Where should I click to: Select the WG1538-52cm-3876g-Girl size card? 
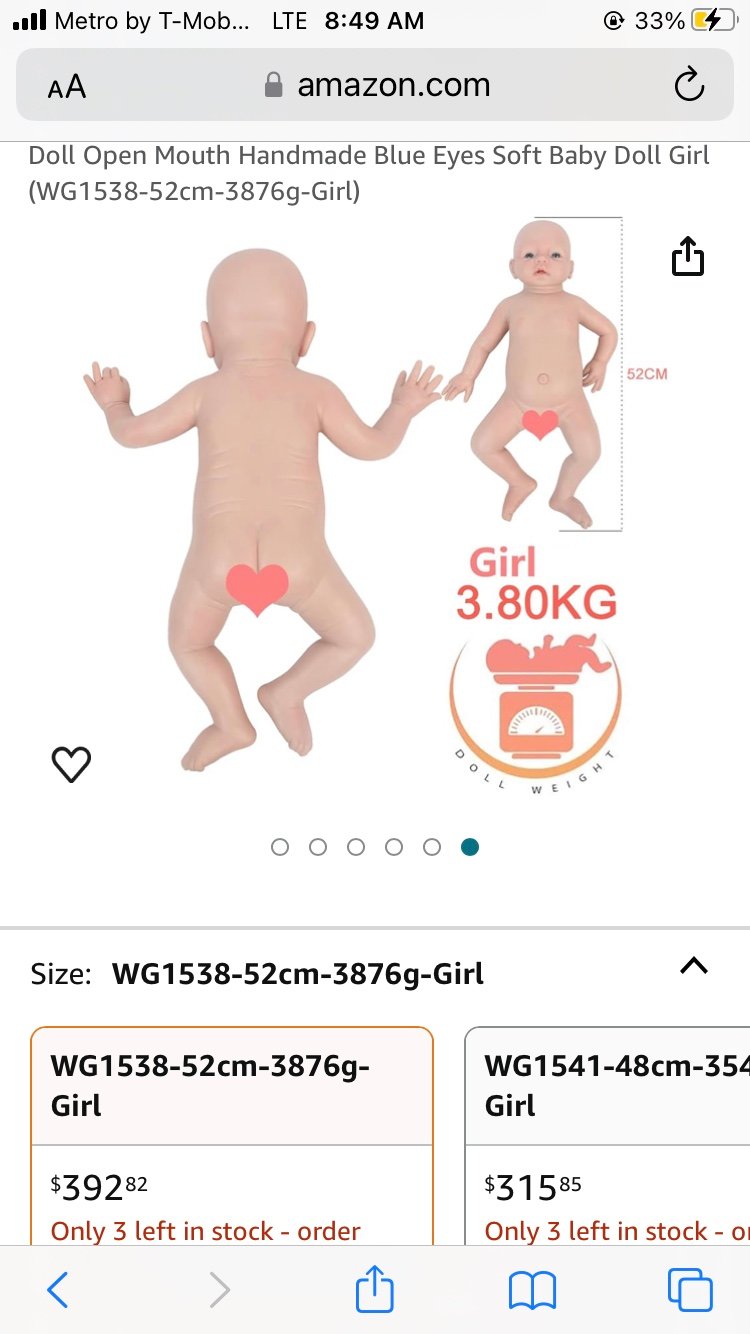click(x=232, y=1135)
